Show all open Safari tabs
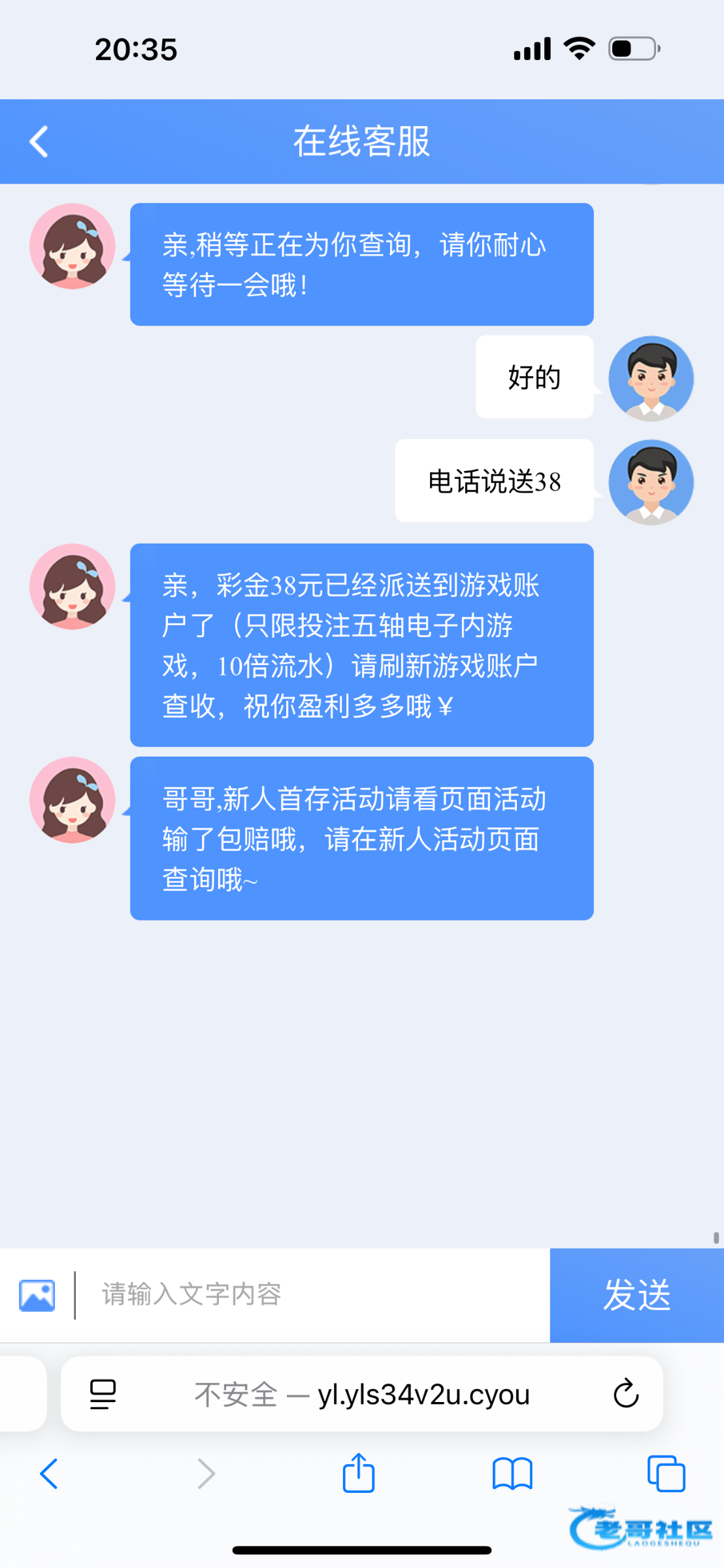This screenshot has width=724, height=1568. (x=666, y=1474)
